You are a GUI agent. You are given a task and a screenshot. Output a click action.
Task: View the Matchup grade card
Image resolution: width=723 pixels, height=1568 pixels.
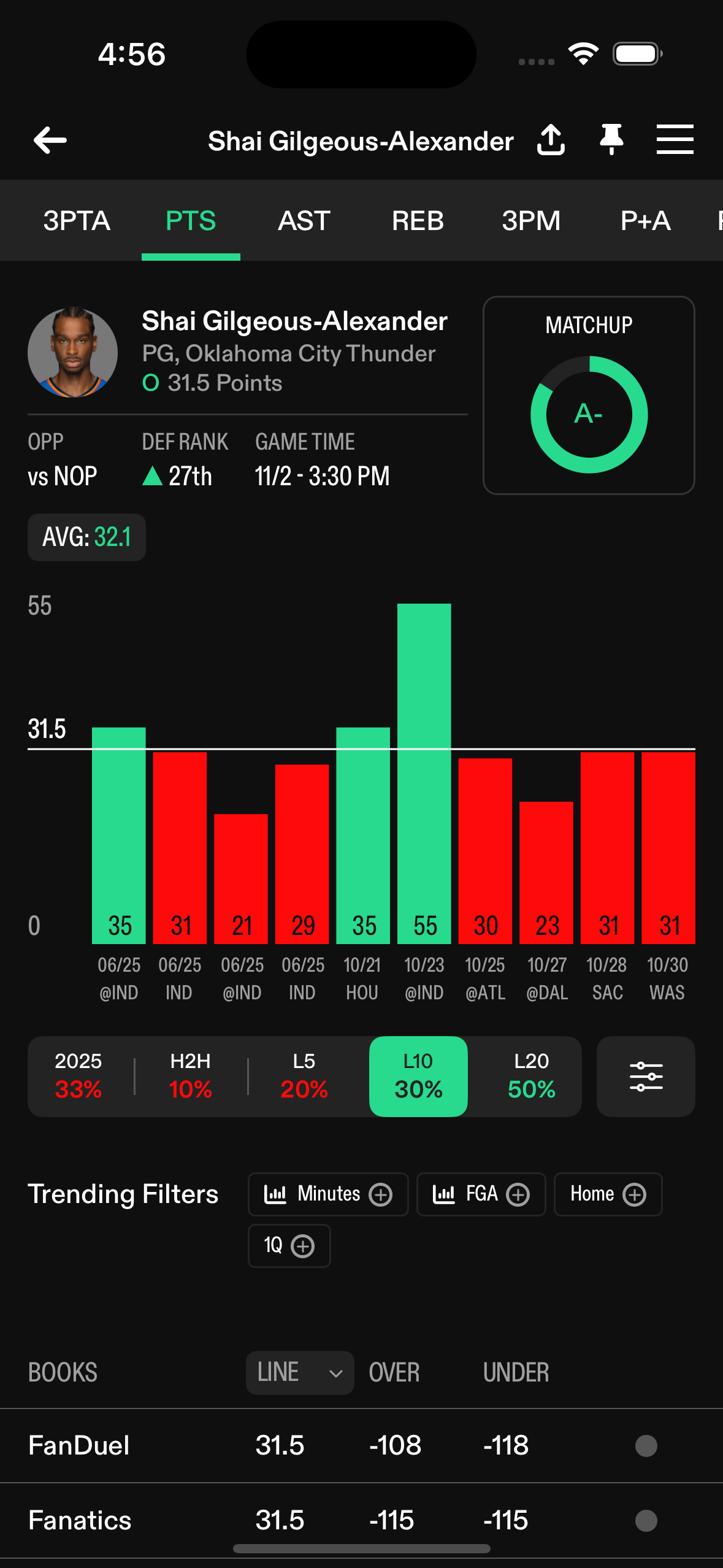point(589,396)
